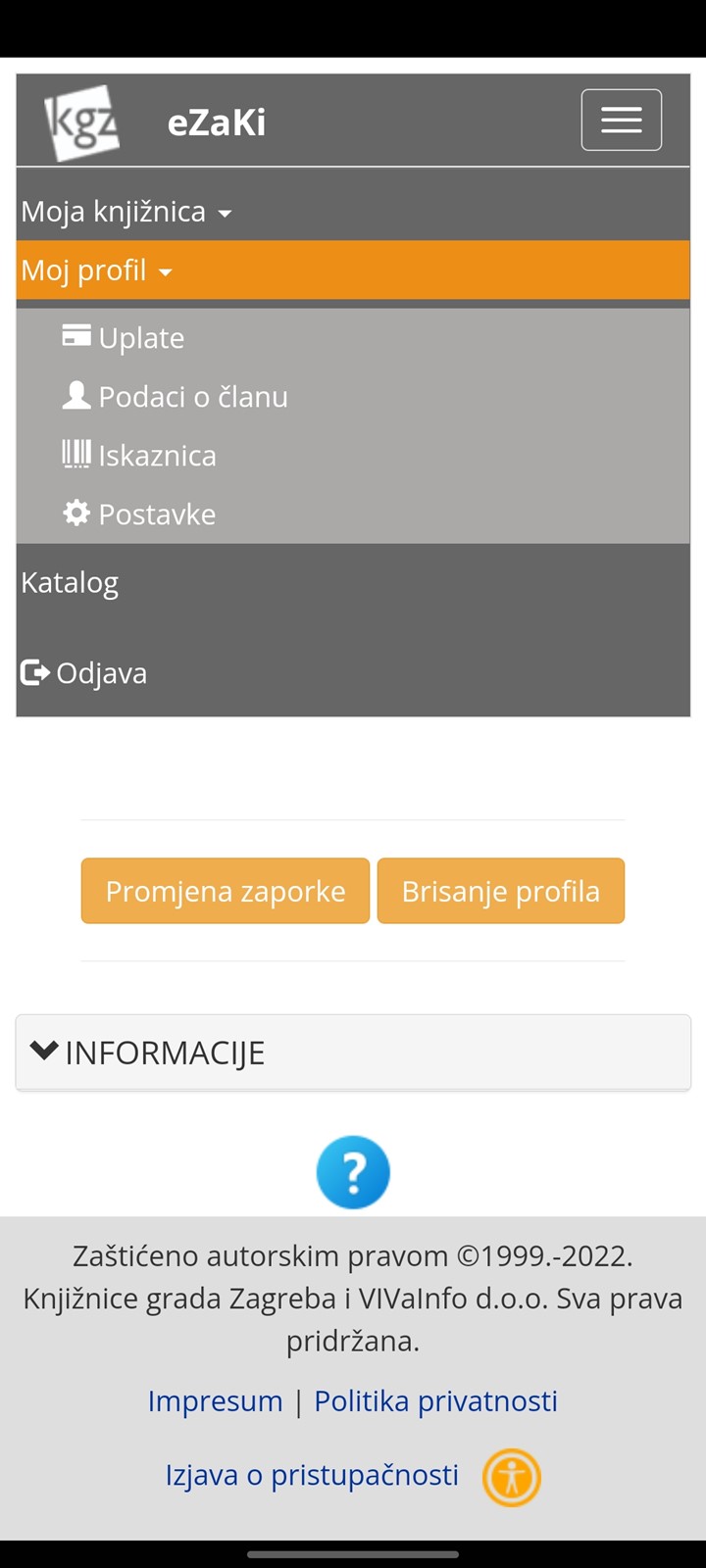The height and width of the screenshot is (1568, 706).
Task: Tap the eZaKi home title
Action: [217, 122]
